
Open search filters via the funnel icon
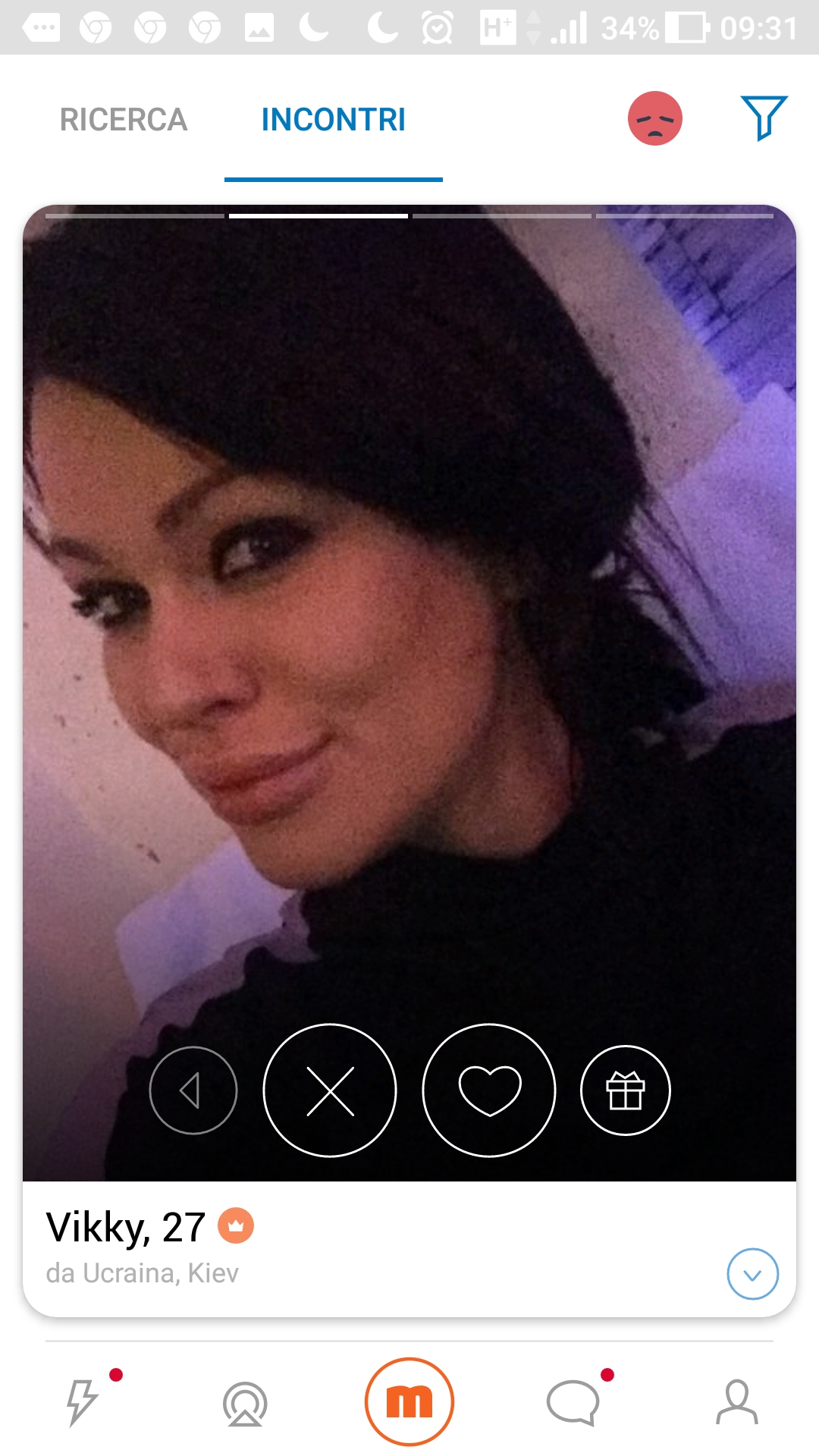766,119
